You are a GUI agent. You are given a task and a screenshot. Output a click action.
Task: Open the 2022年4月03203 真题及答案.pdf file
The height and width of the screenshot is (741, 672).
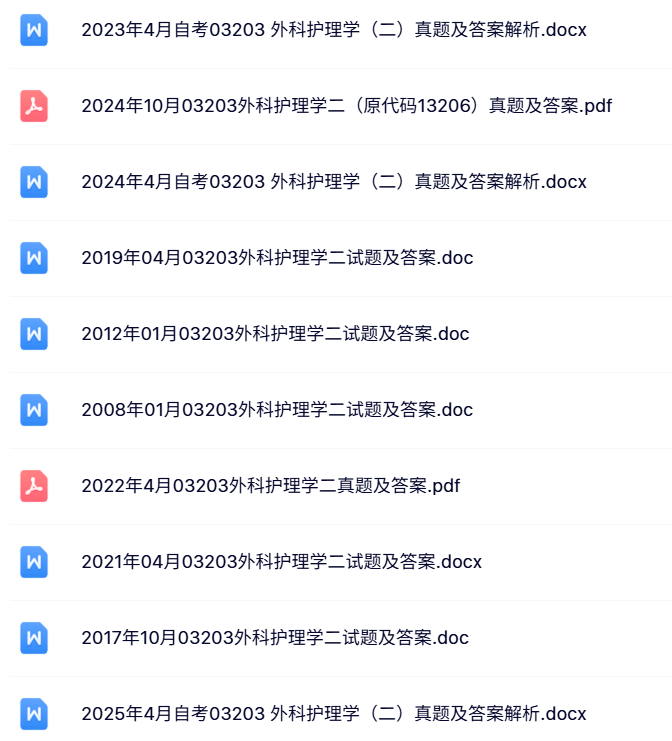click(x=270, y=486)
